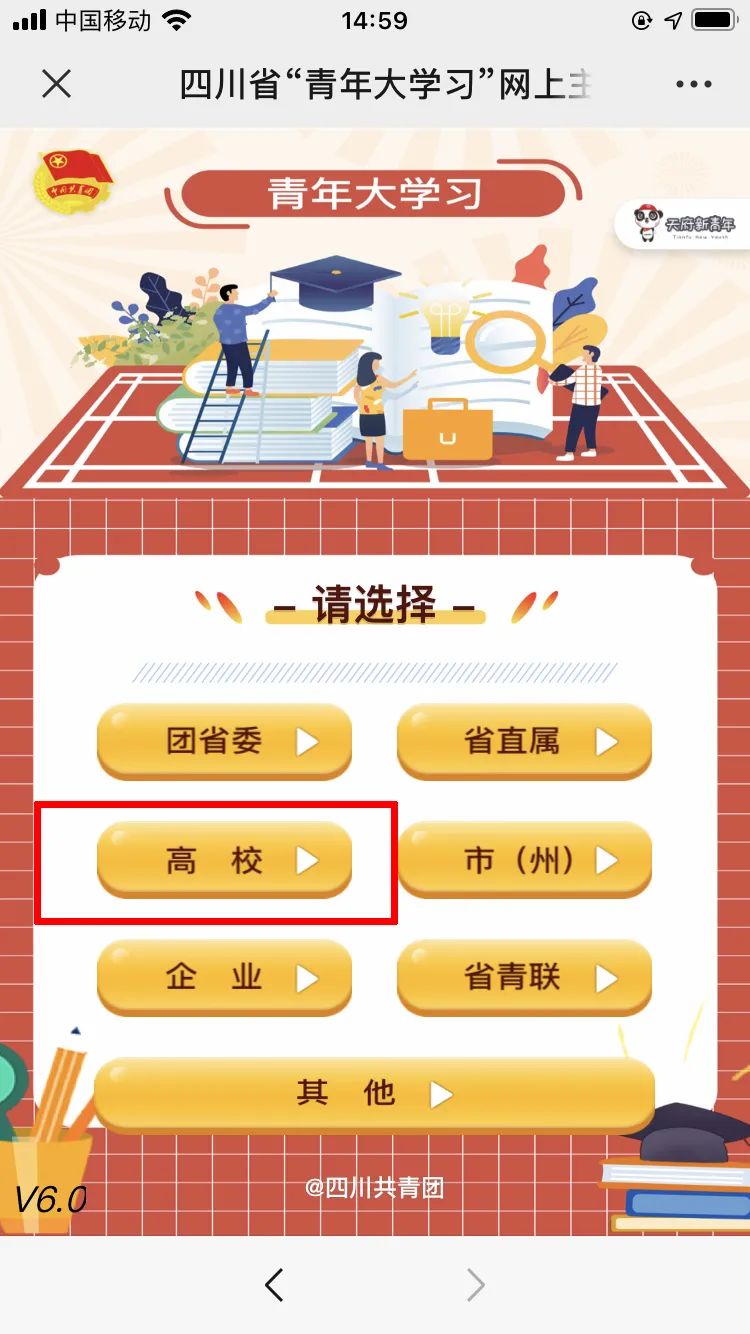
Task: Open the three-dot more options menu
Action: [693, 84]
